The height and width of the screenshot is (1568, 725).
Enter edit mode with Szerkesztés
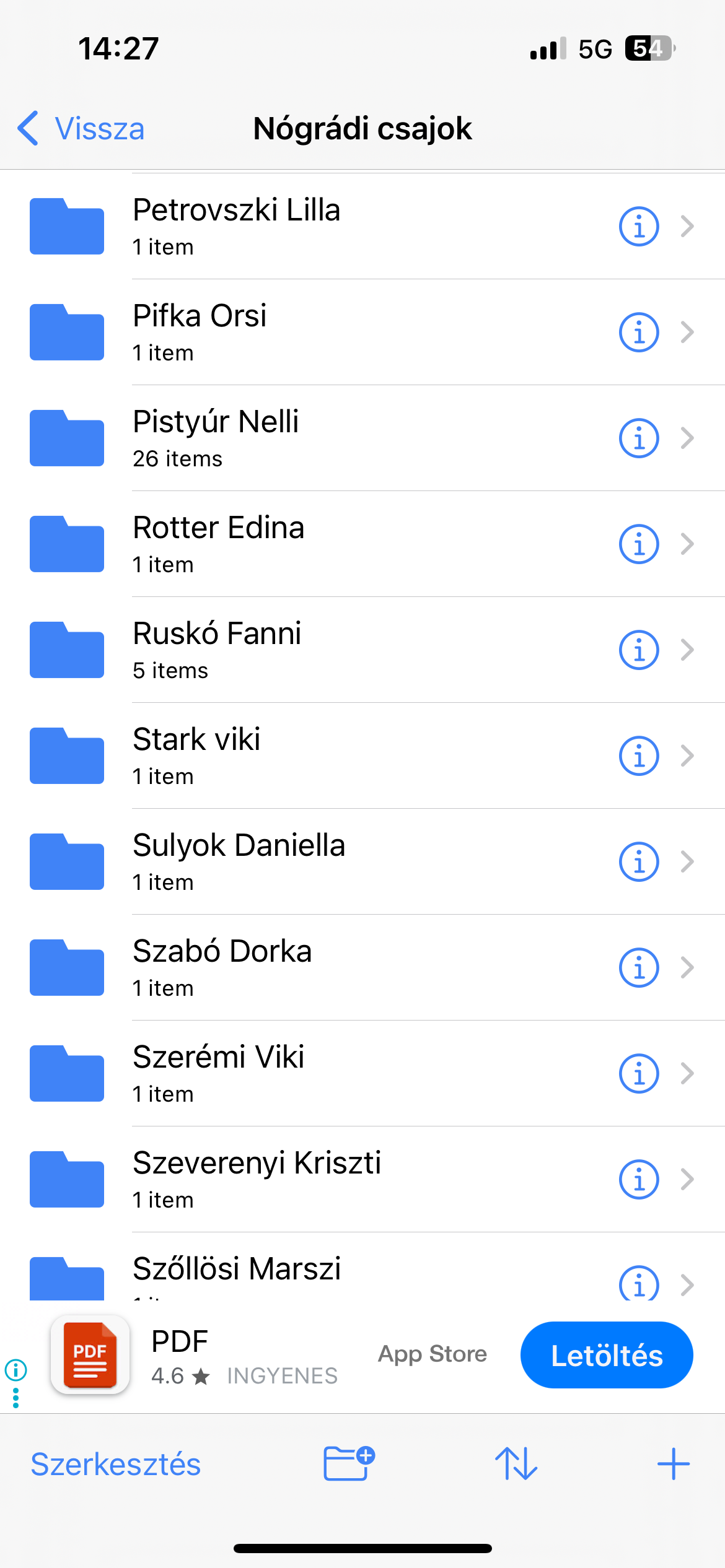click(116, 1464)
